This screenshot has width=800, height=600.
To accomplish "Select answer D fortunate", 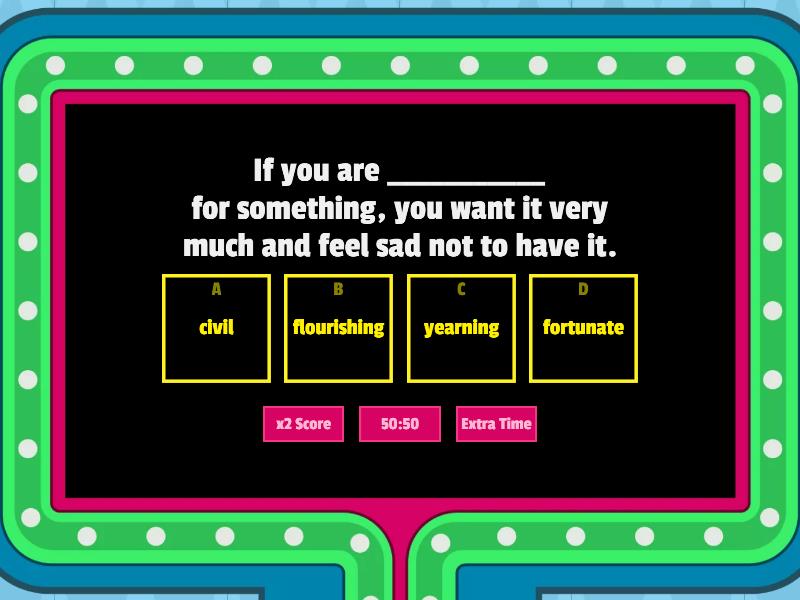I will point(583,328).
